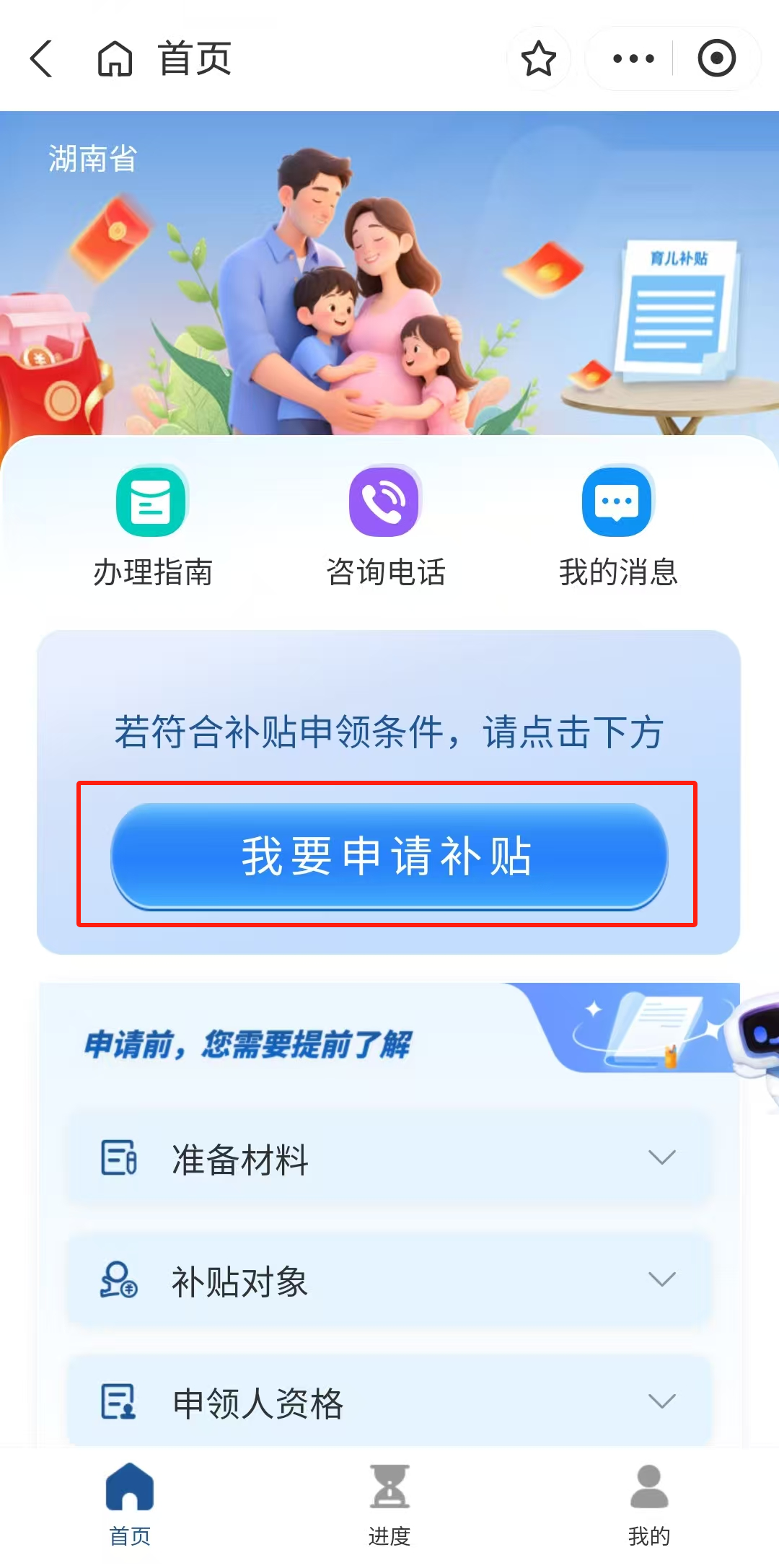
Task: Expand the 补贴对象 section
Action: tap(389, 1280)
